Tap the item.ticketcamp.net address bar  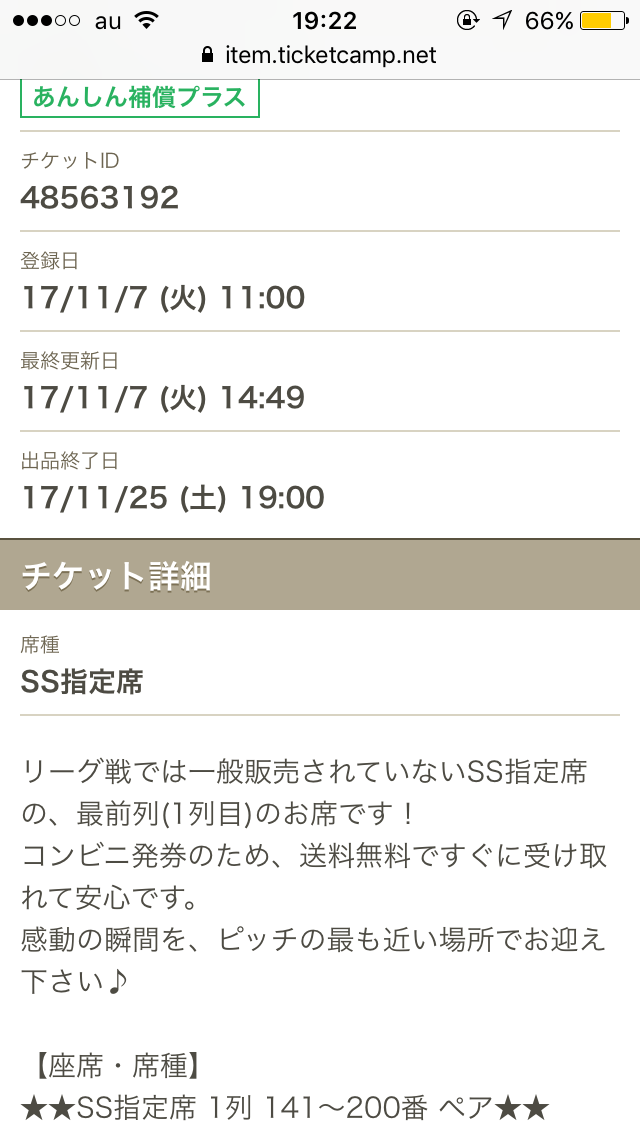pos(320,55)
